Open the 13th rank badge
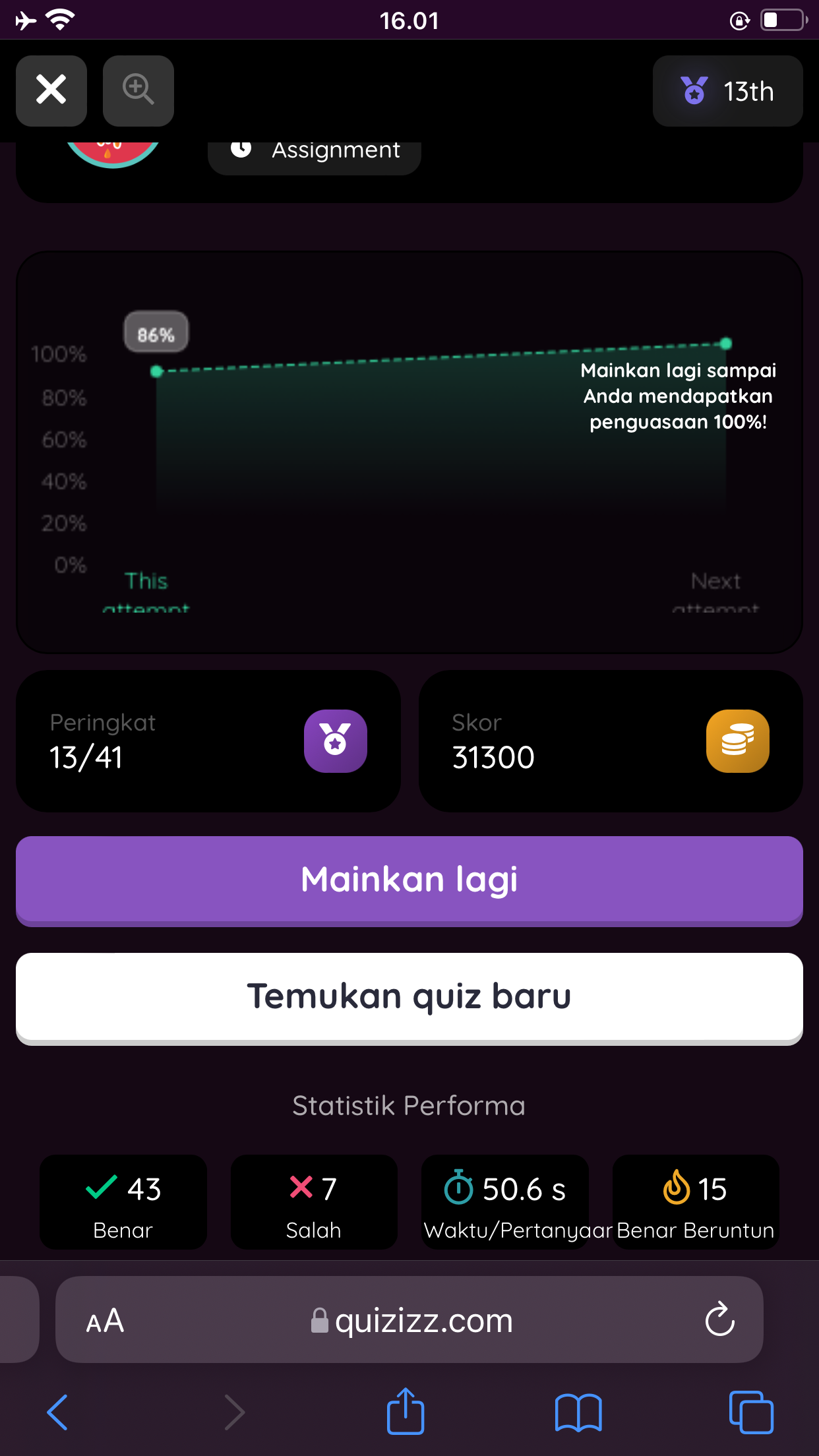The image size is (819, 1456). coord(727,91)
